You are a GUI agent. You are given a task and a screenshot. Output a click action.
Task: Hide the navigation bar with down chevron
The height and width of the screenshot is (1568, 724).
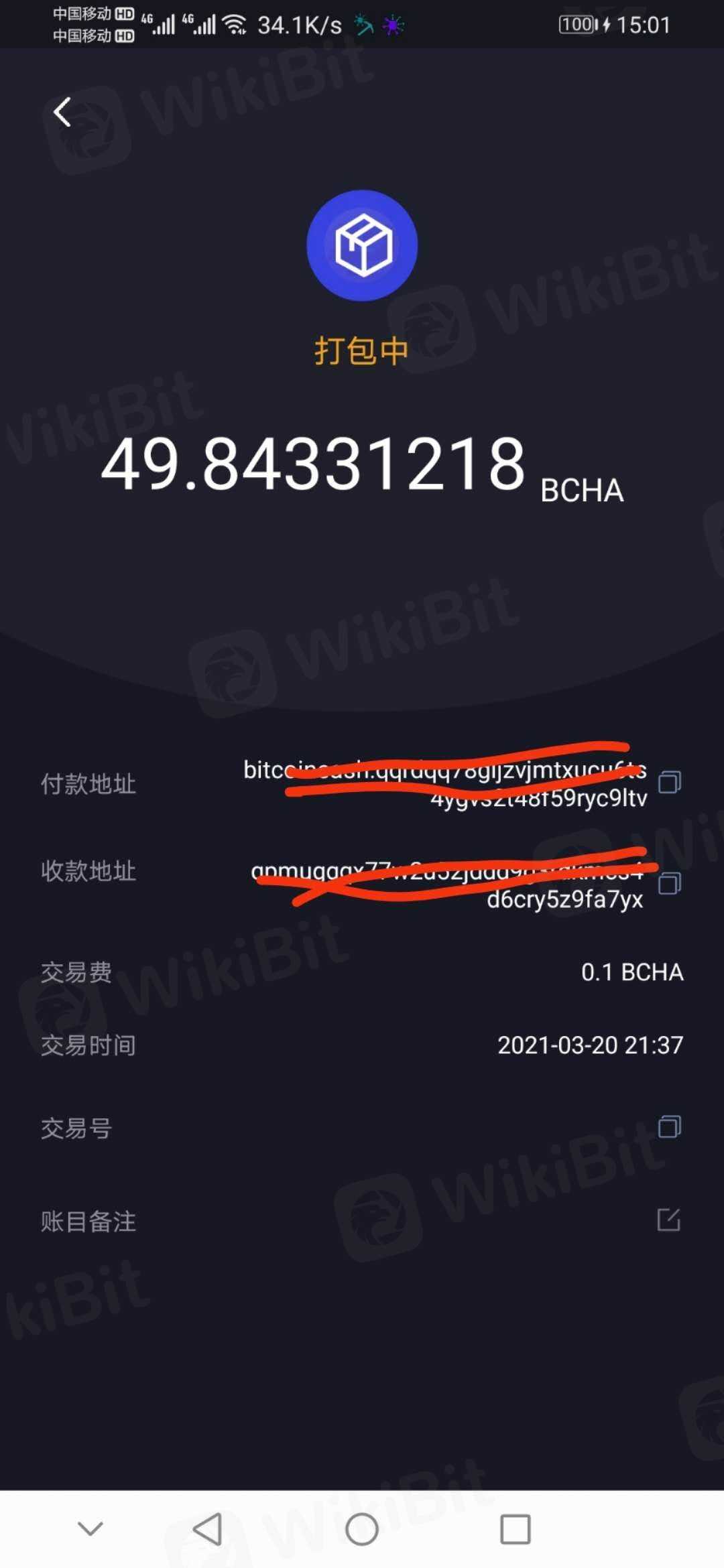click(90, 1528)
